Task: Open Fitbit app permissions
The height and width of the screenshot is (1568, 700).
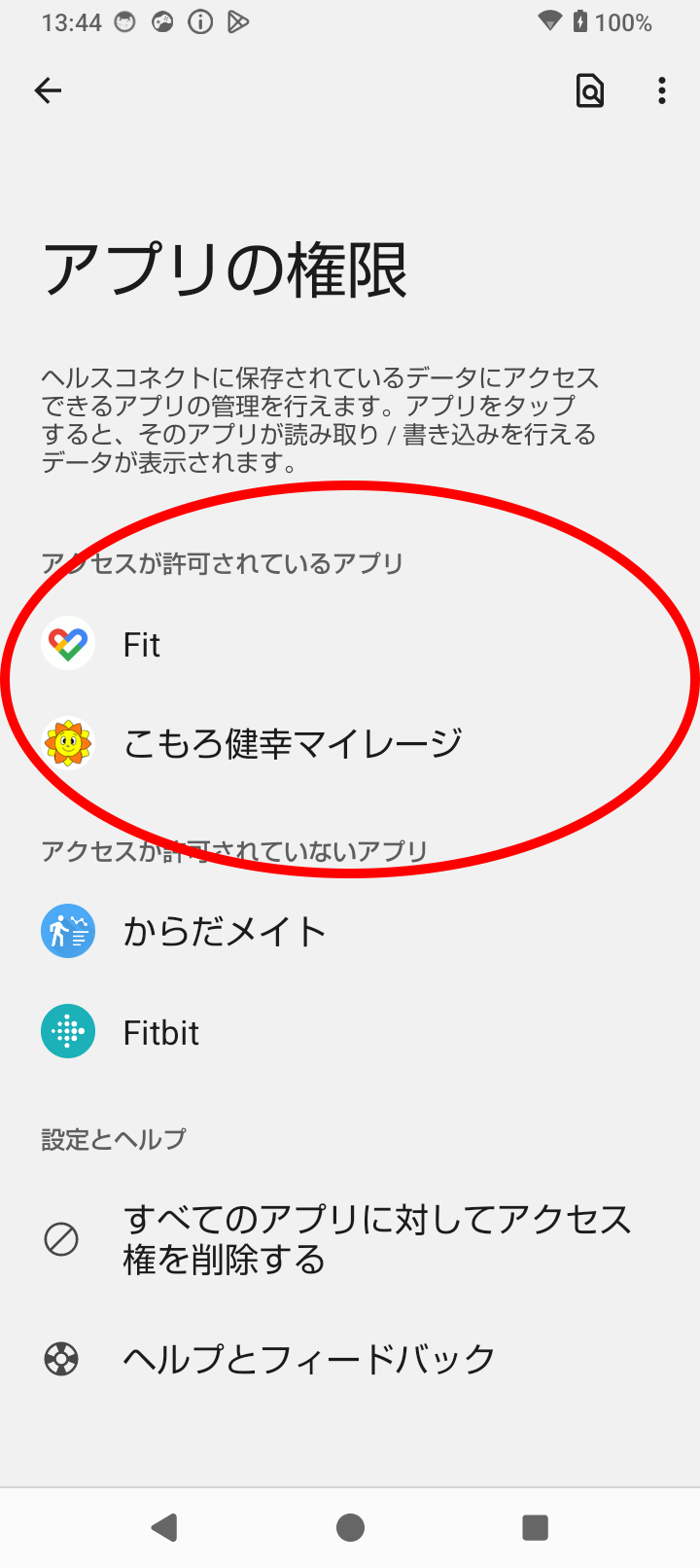Action: tap(350, 1032)
